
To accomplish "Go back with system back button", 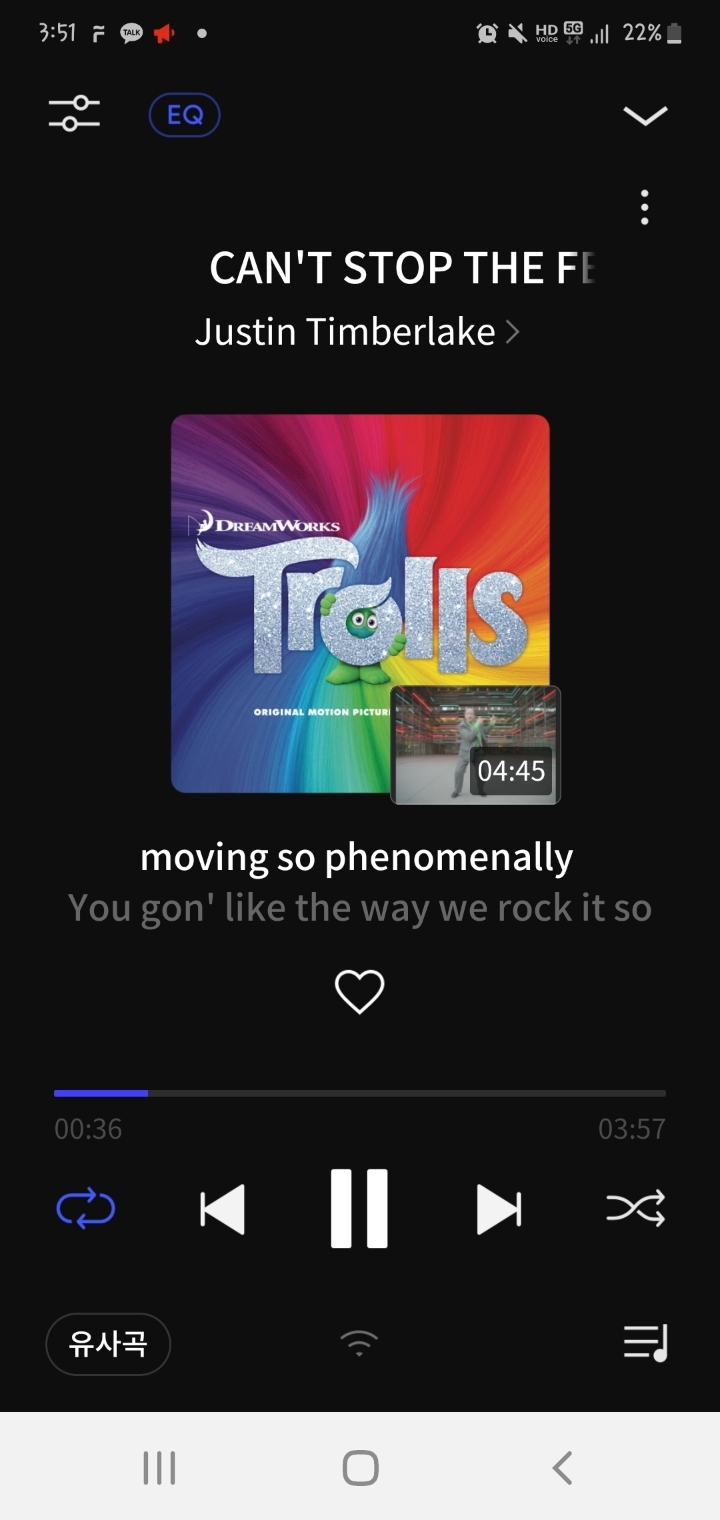I will (562, 1468).
